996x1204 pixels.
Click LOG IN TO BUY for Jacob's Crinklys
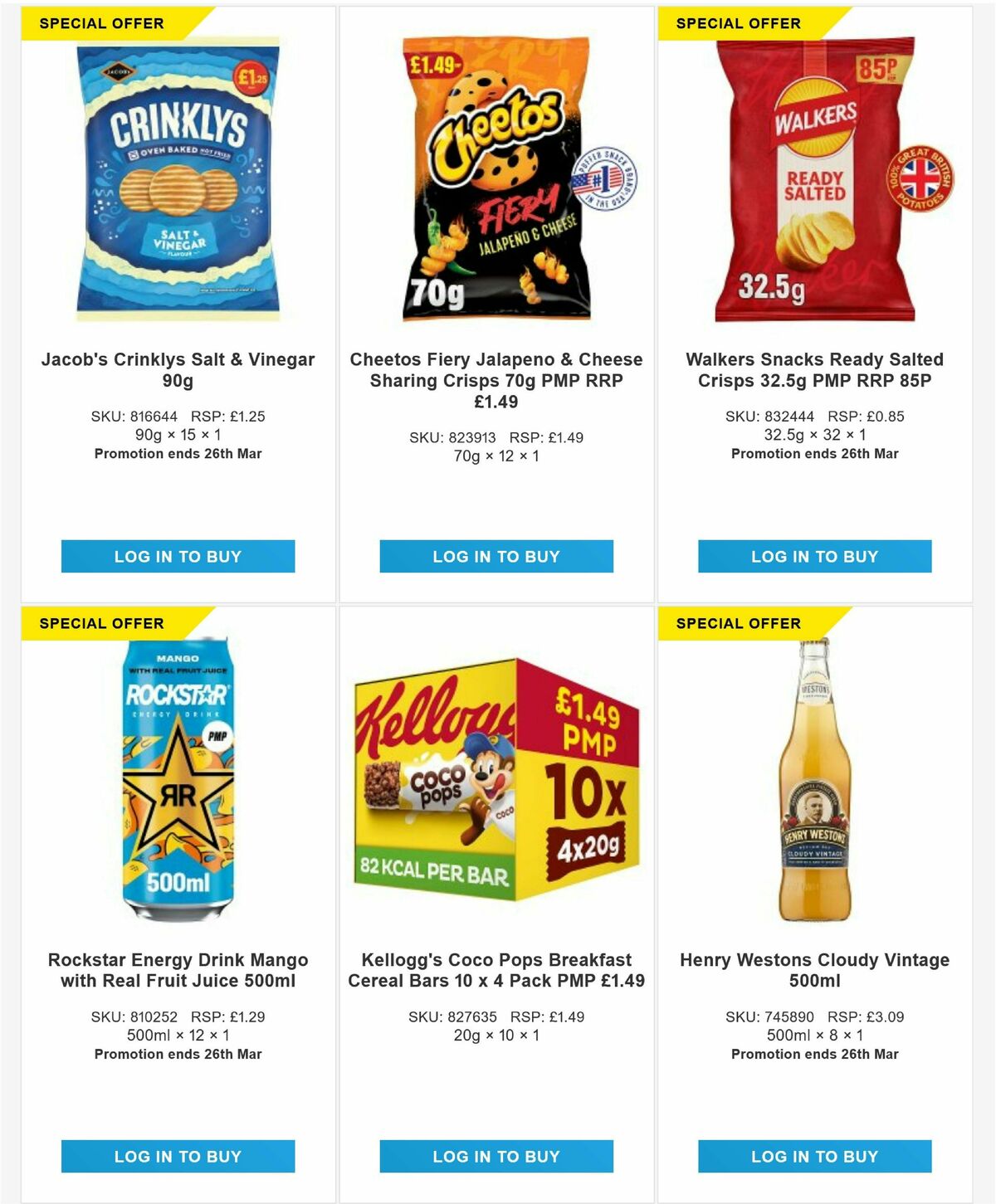pos(177,557)
